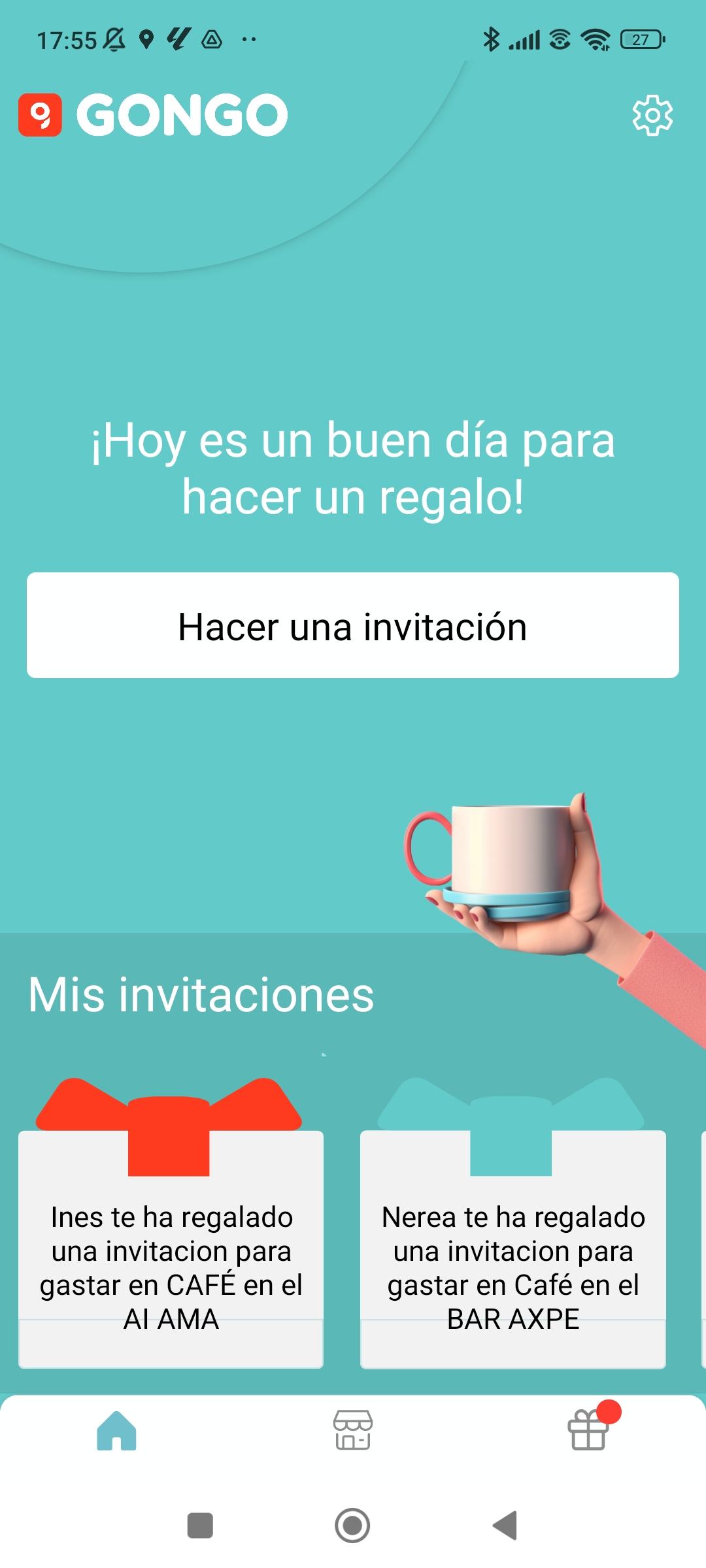Tap the battery indicator showing 27
706x1568 pixels.
click(639, 39)
